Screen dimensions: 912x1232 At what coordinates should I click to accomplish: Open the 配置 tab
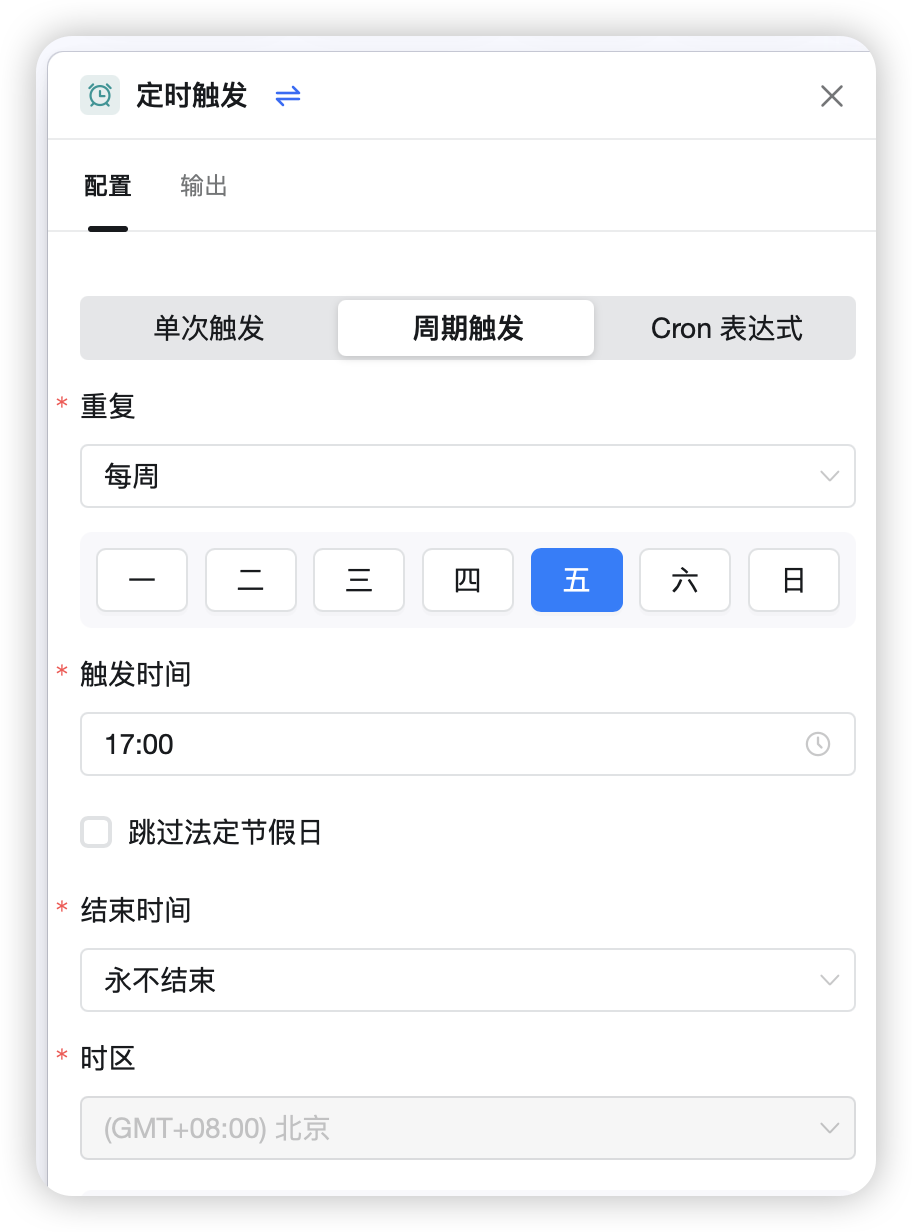tap(108, 186)
